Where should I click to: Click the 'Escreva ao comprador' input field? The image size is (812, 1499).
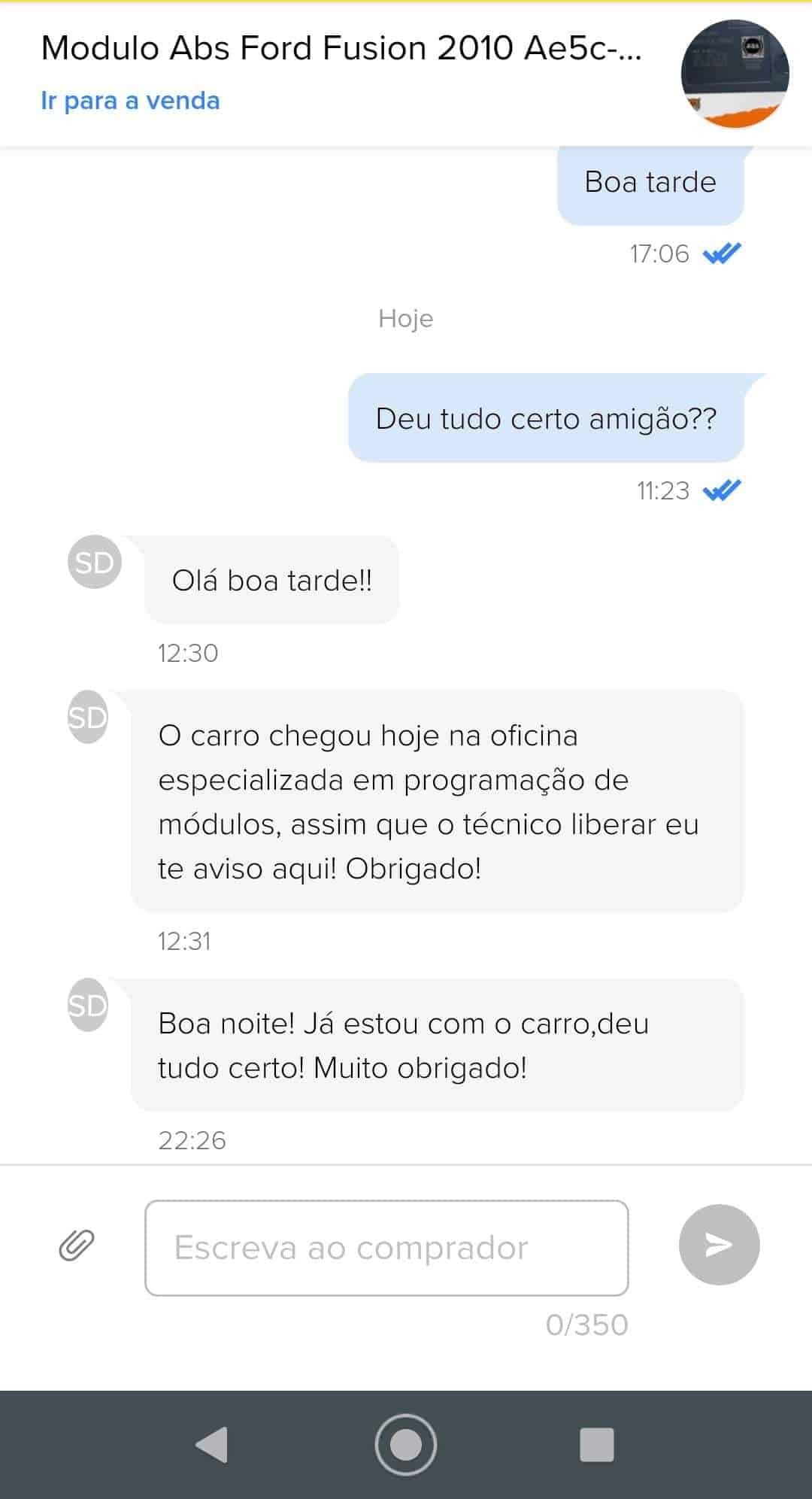pos(386,1246)
